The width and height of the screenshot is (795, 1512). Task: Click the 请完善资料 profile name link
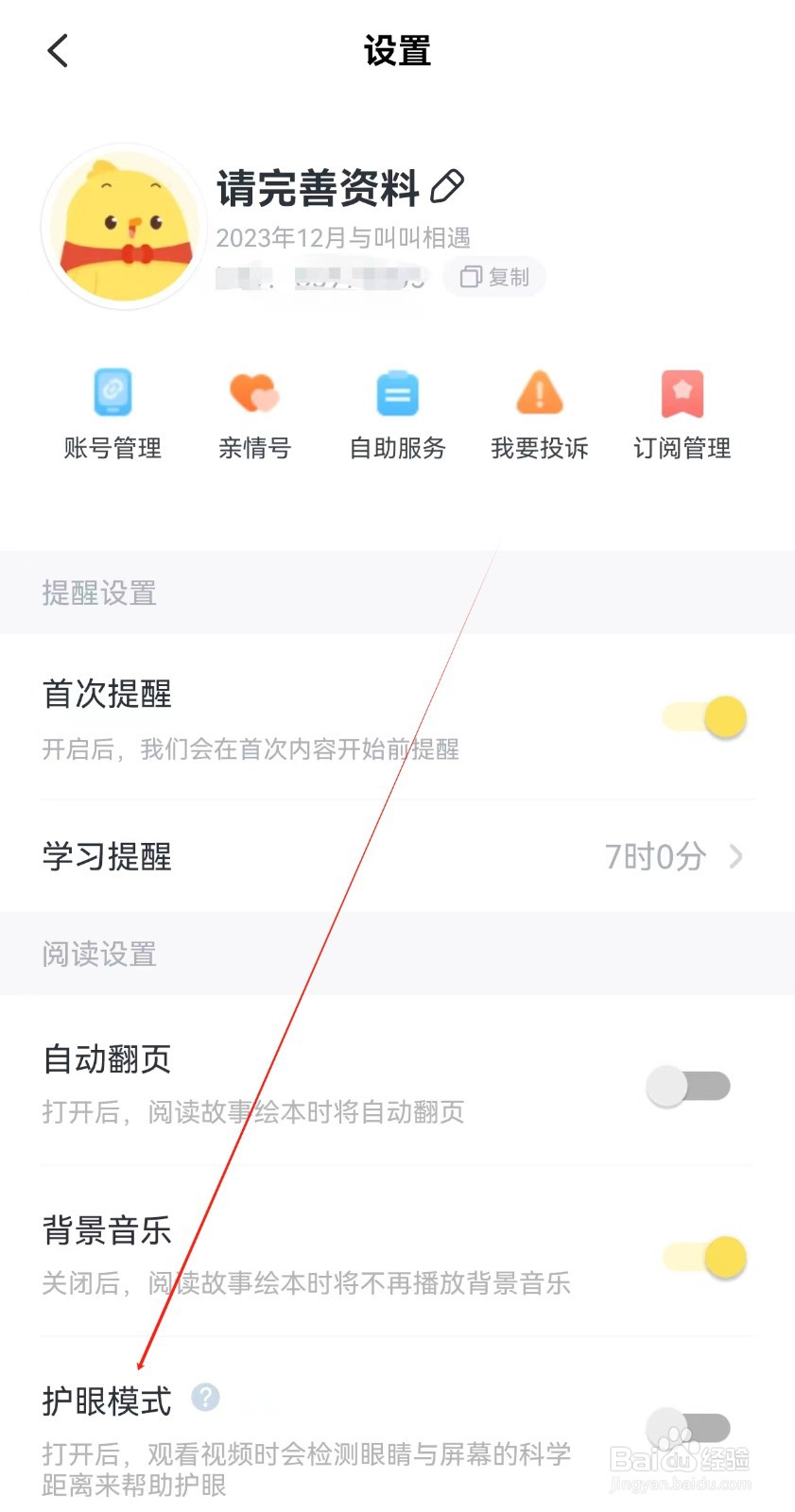[x=317, y=186]
